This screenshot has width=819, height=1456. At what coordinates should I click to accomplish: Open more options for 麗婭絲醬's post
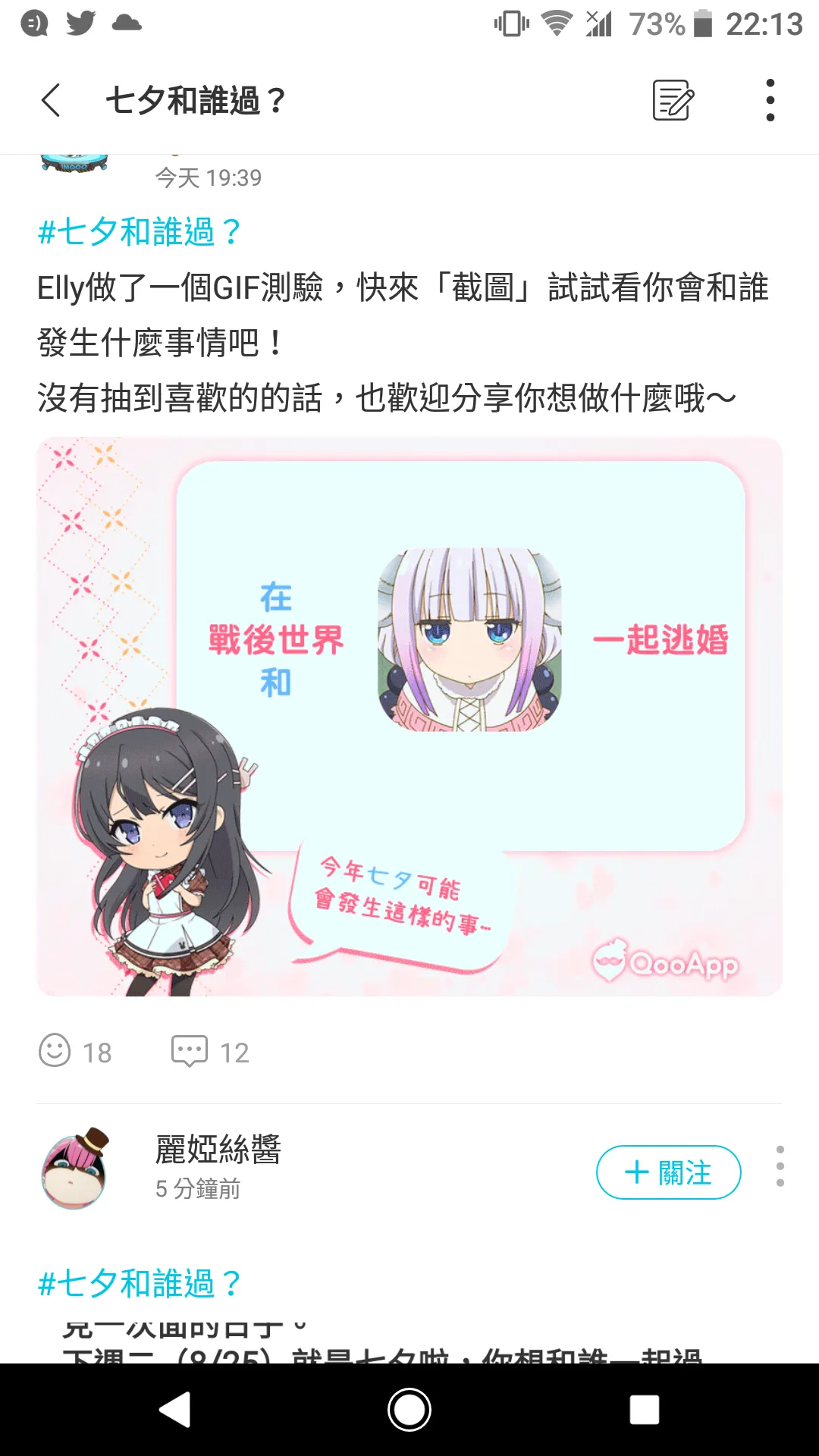[x=780, y=1166]
